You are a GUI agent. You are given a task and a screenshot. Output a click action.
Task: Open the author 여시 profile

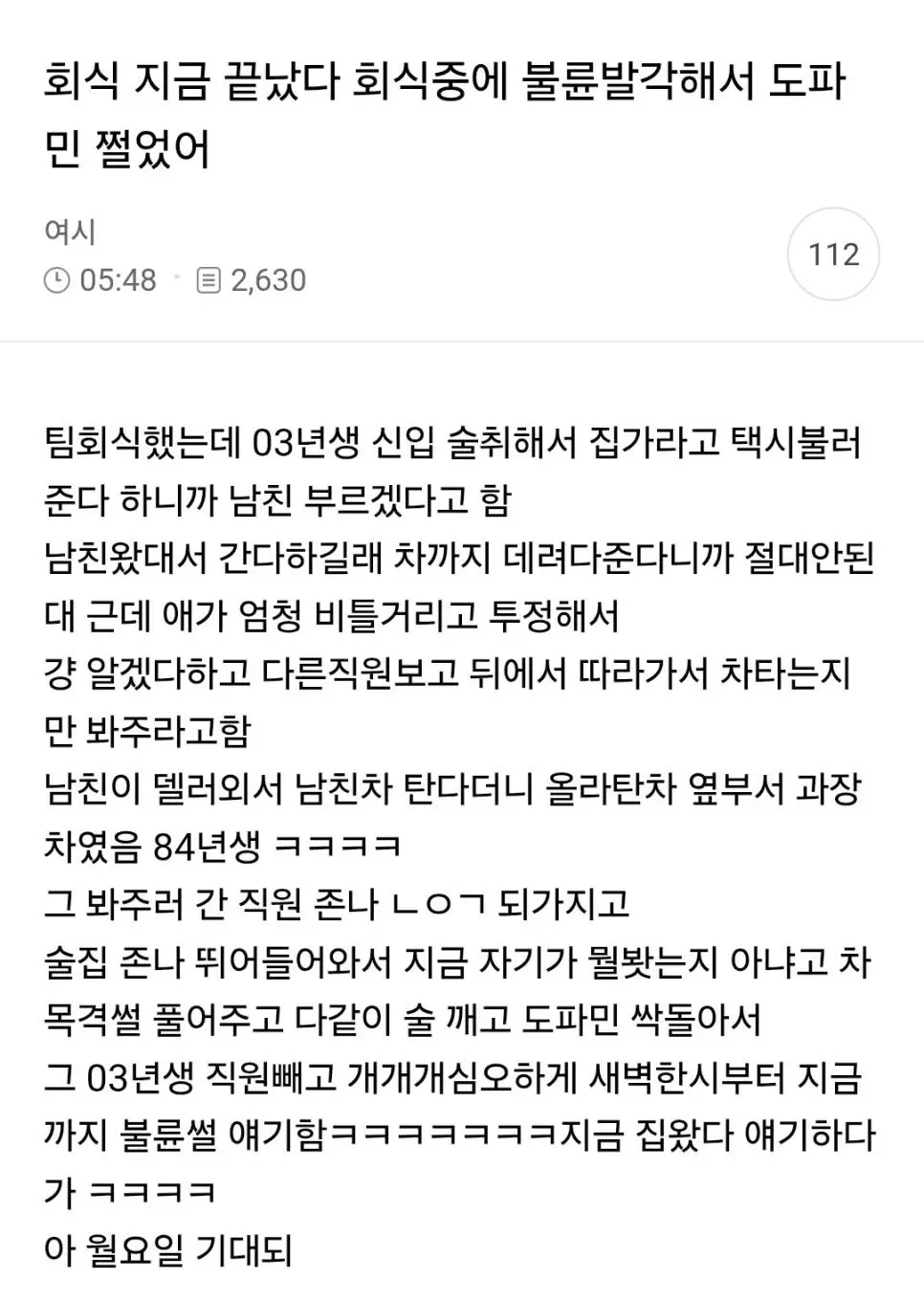[70, 232]
